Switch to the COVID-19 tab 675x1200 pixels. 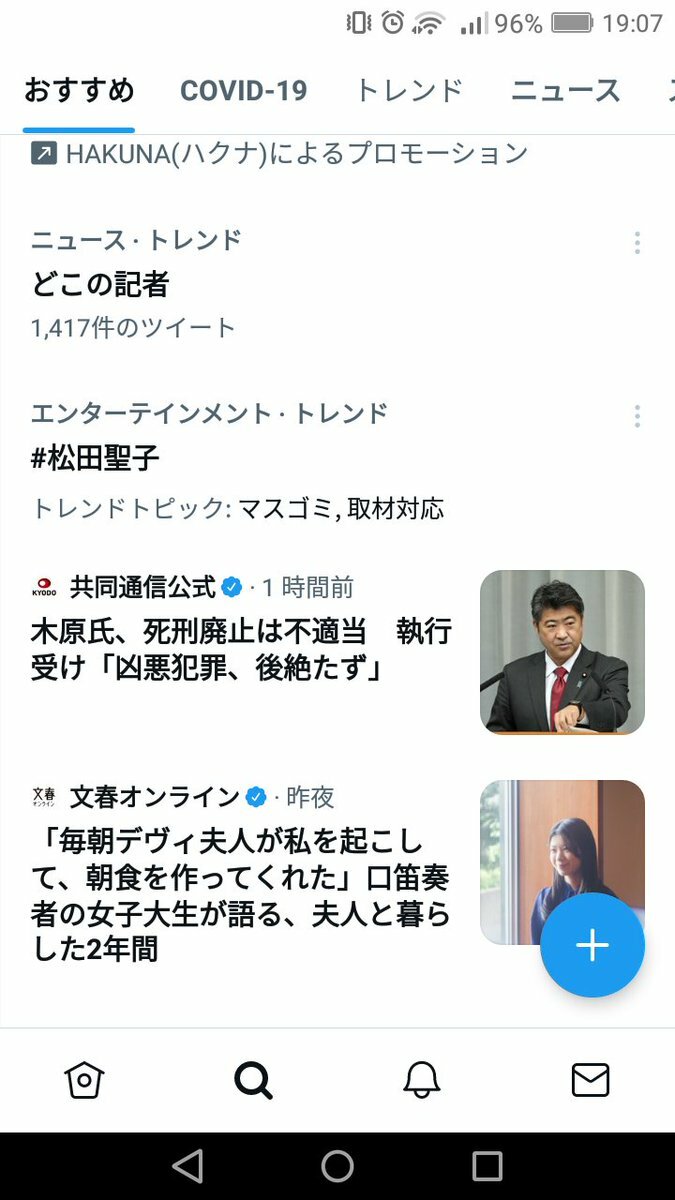pos(243,91)
